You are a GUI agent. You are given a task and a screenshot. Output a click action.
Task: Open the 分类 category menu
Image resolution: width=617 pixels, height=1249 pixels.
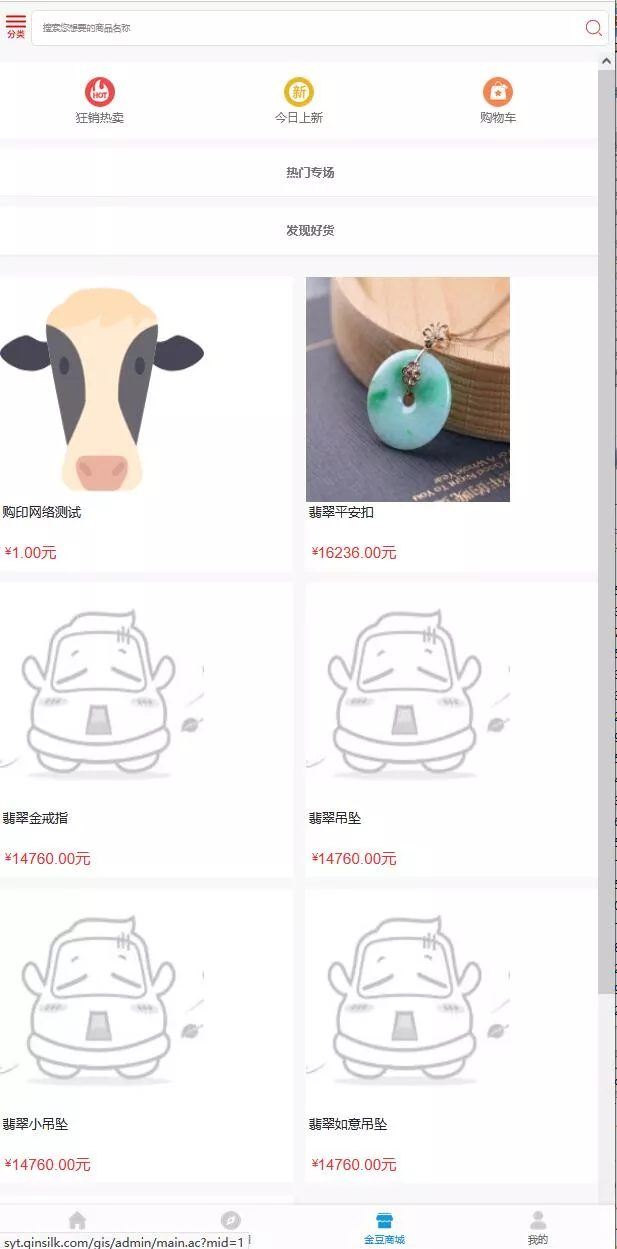(x=16, y=27)
